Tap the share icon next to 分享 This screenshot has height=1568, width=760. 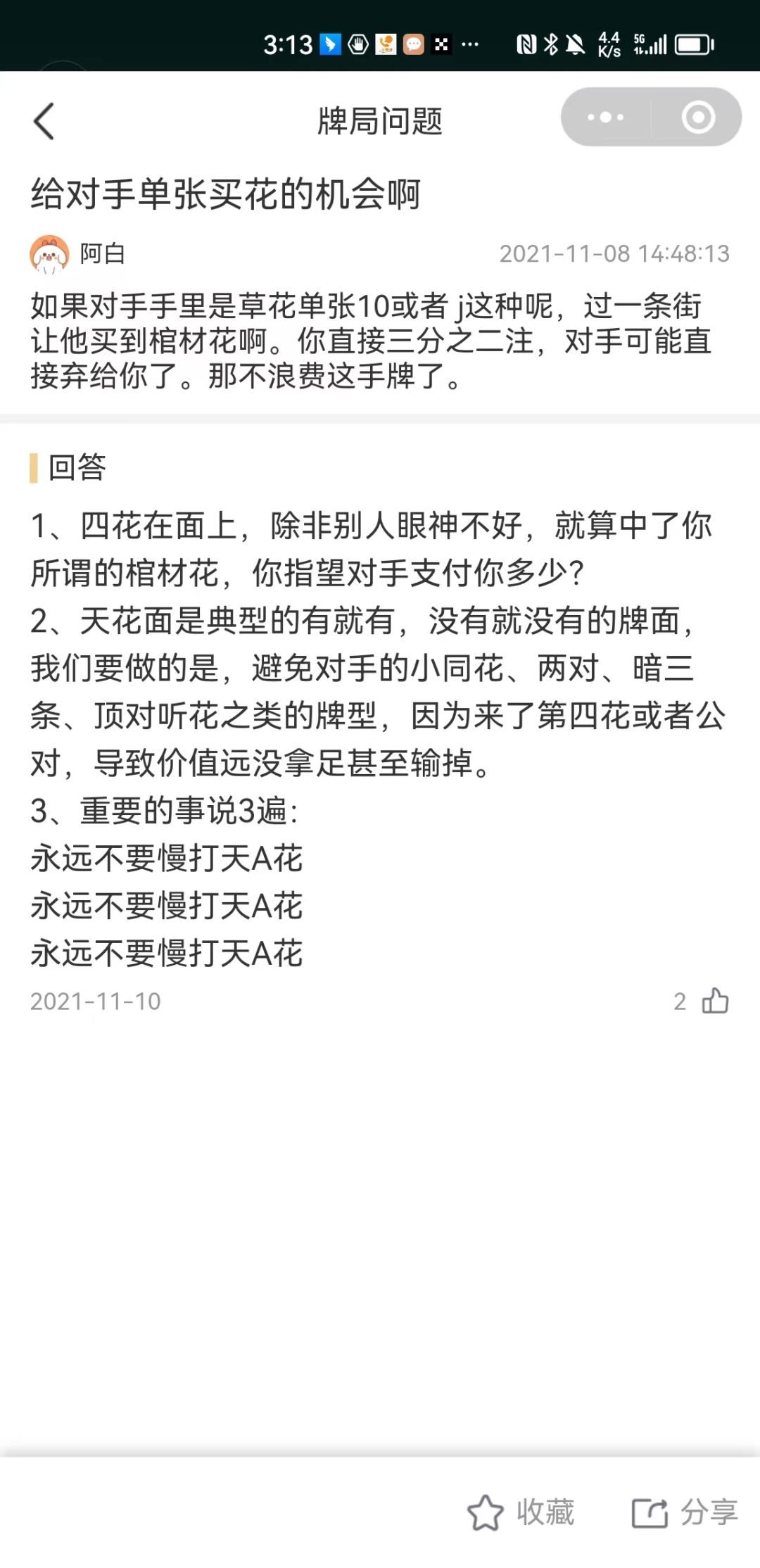click(650, 1513)
